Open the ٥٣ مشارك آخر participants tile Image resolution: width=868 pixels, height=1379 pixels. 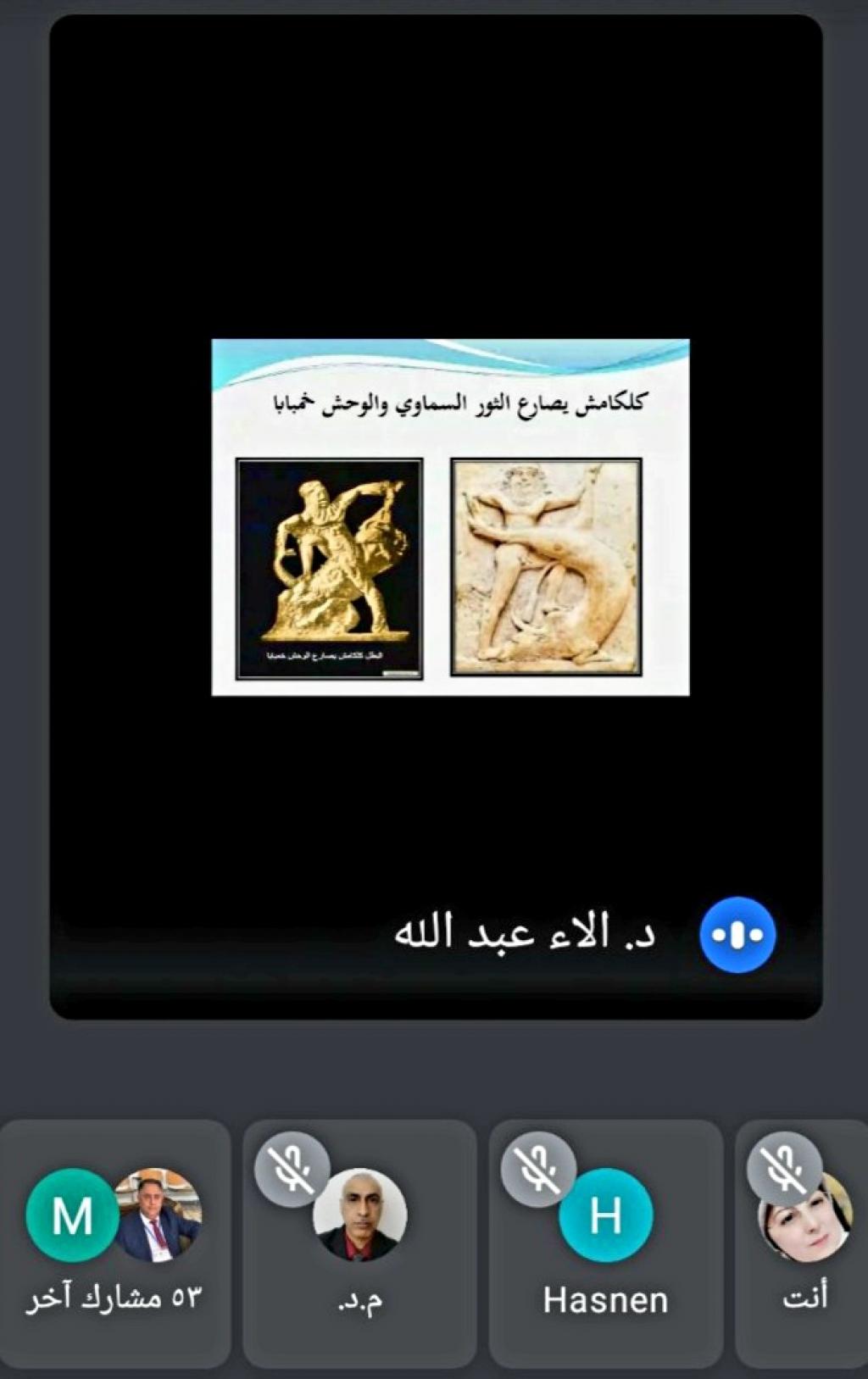[x=115, y=1242]
